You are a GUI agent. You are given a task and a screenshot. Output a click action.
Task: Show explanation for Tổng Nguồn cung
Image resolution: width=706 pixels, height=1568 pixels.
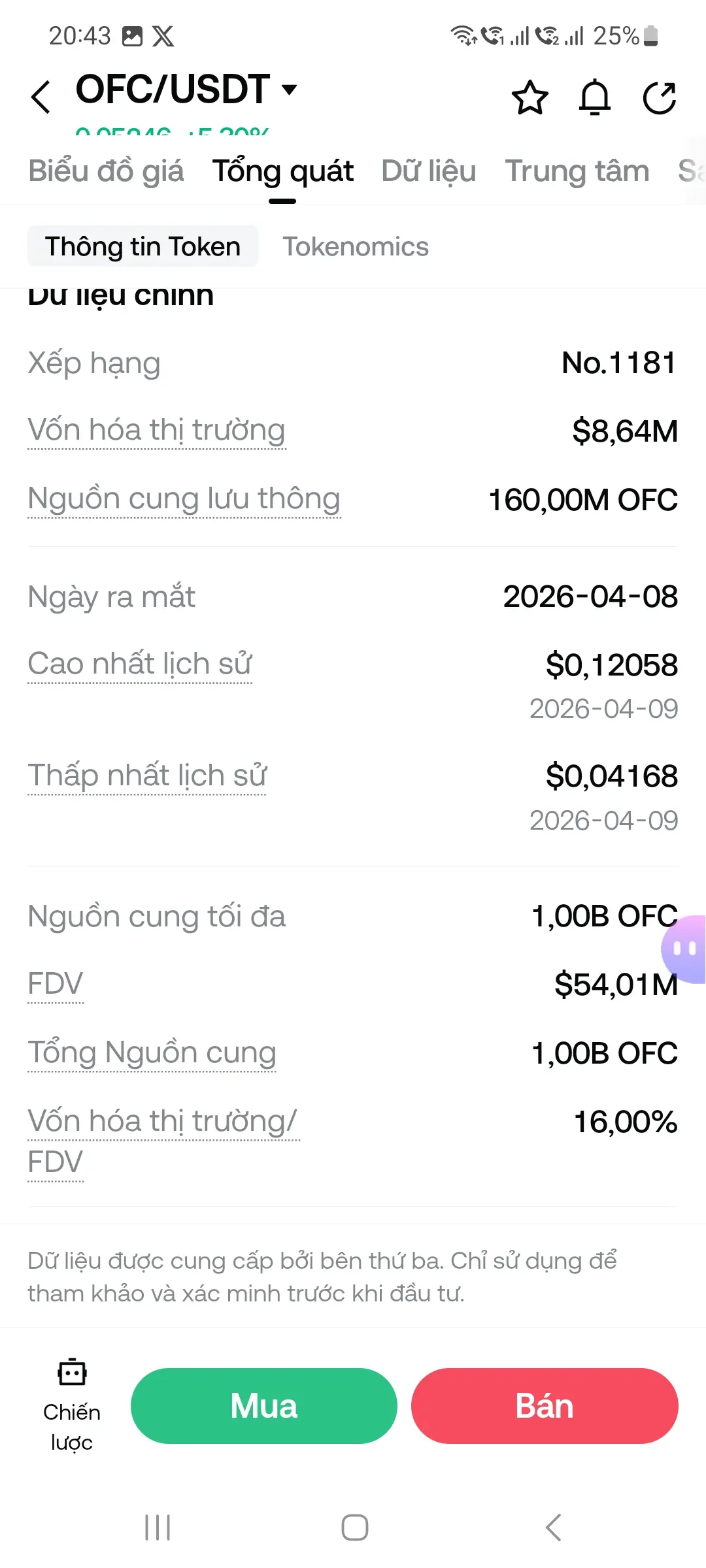coord(152,1053)
